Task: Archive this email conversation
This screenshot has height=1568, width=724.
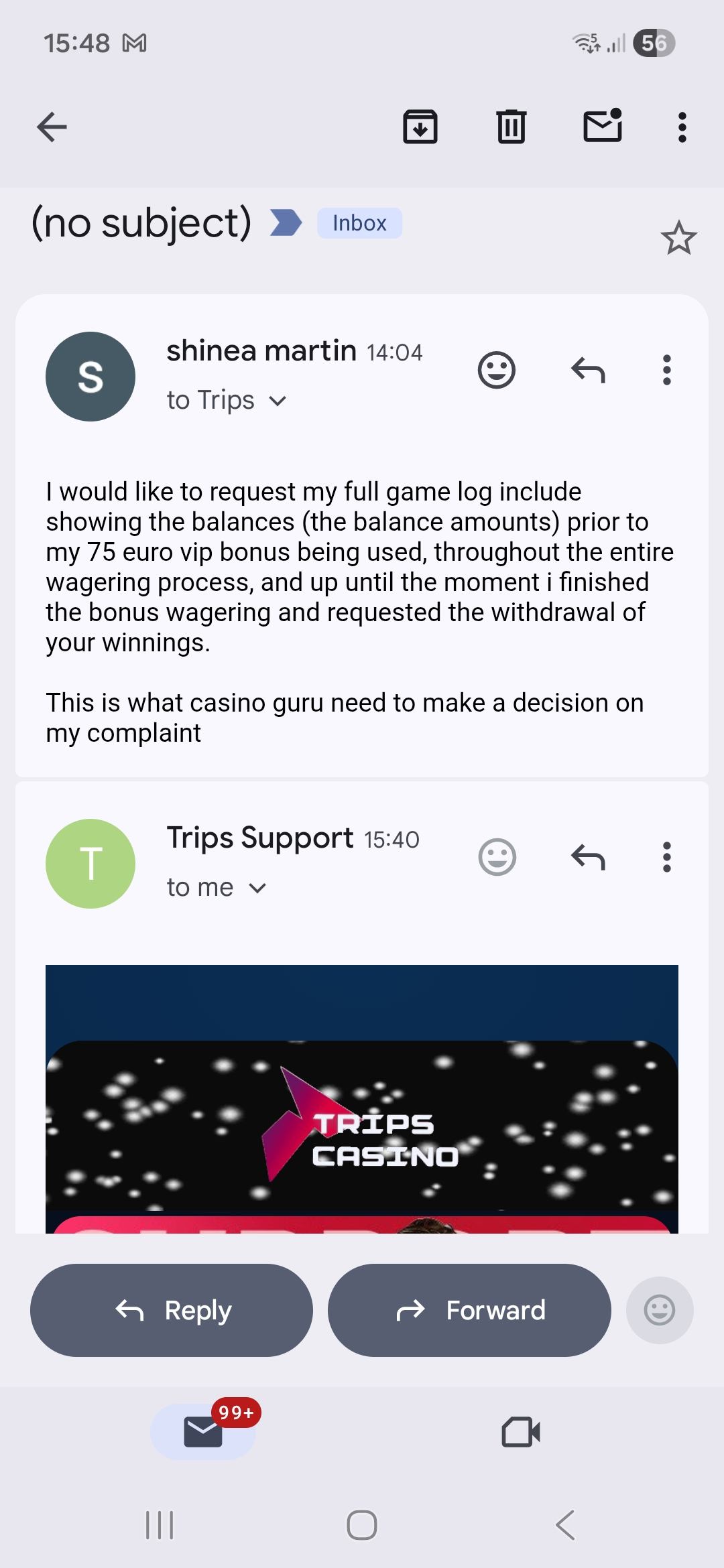Action: click(420, 127)
